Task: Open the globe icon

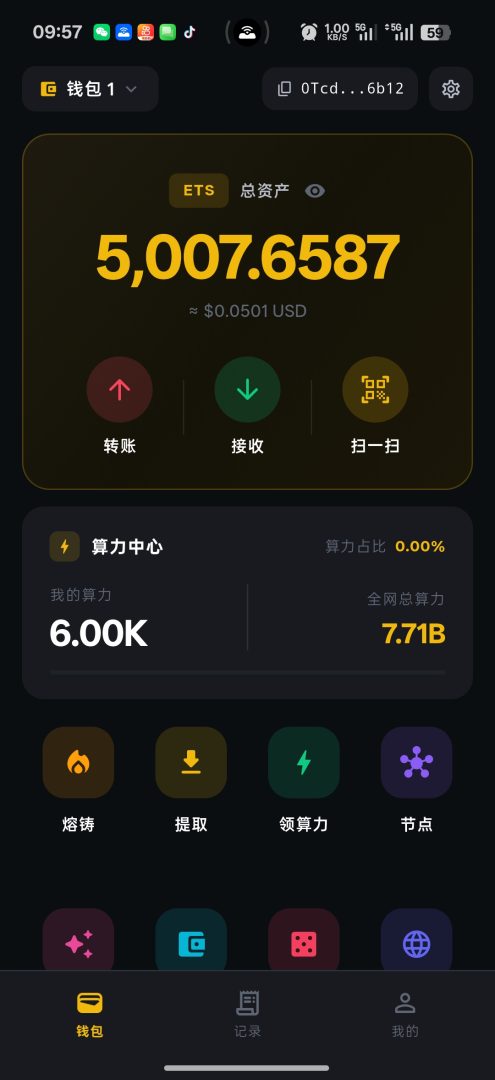Action: (417, 941)
